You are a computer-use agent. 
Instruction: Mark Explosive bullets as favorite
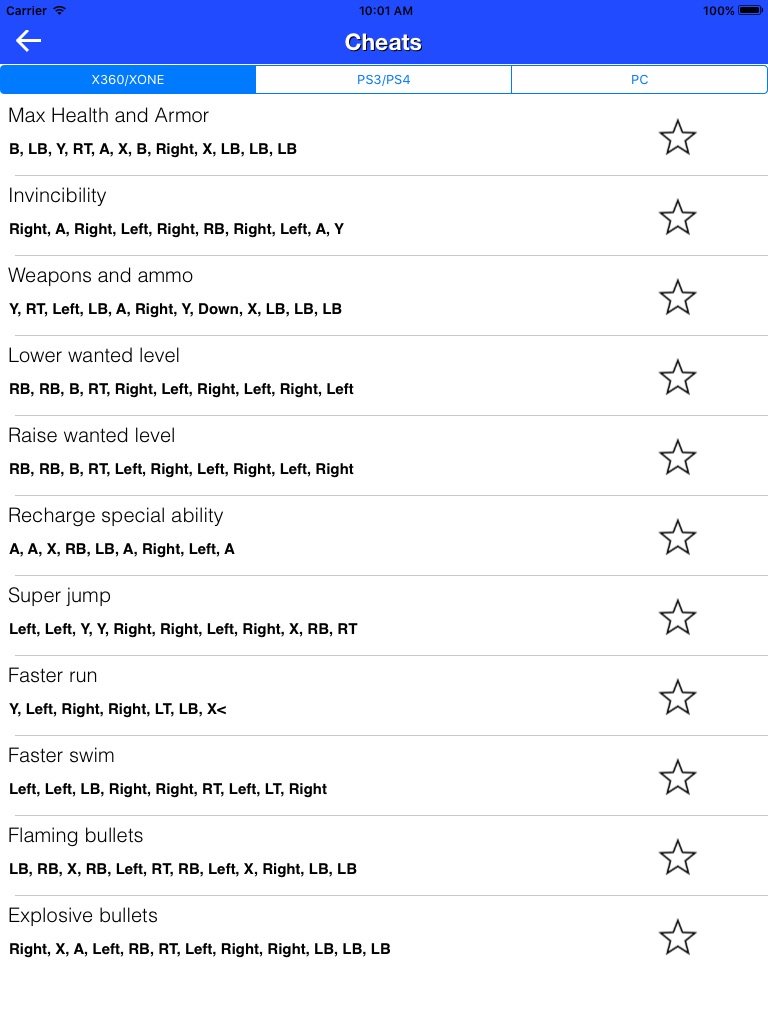point(678,937)
